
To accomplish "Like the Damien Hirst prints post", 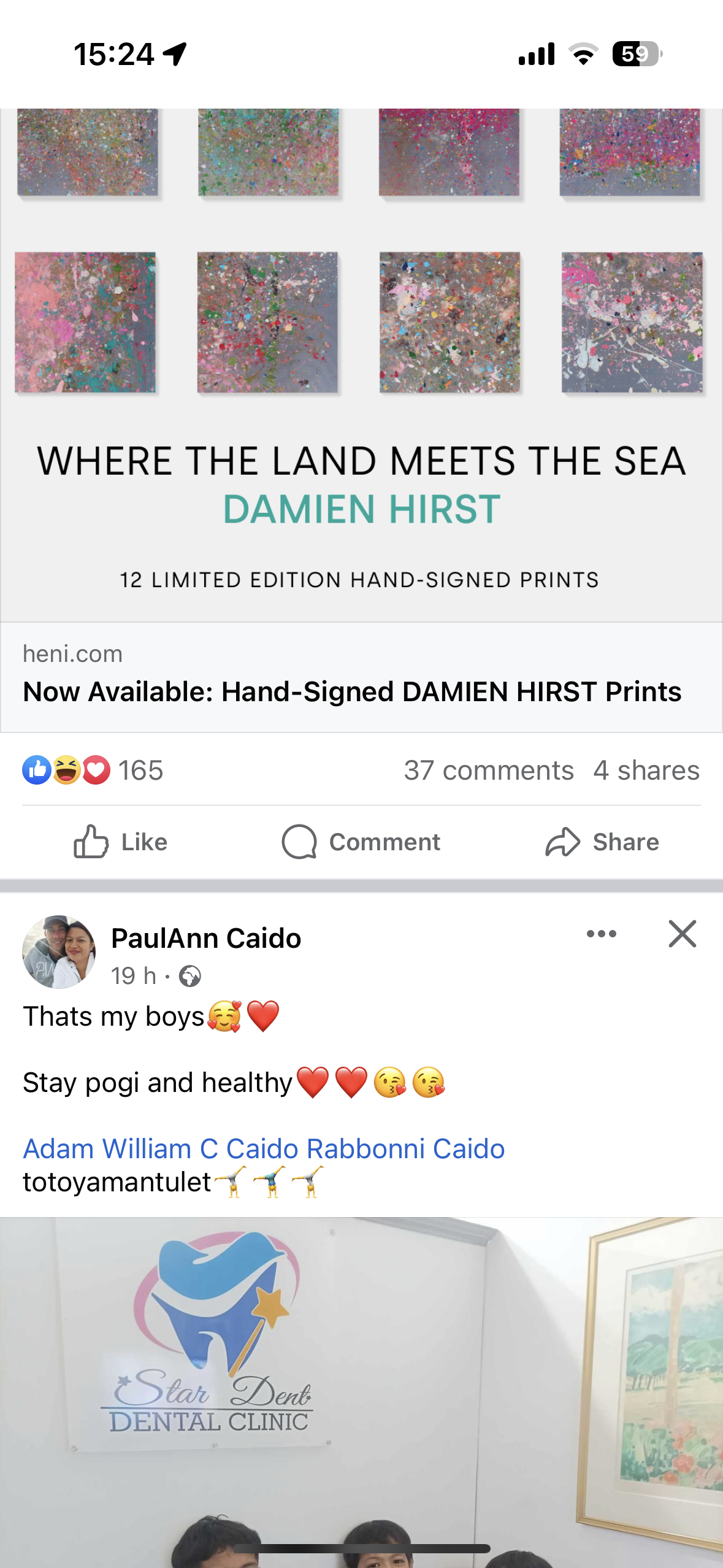I will [120, 842].
